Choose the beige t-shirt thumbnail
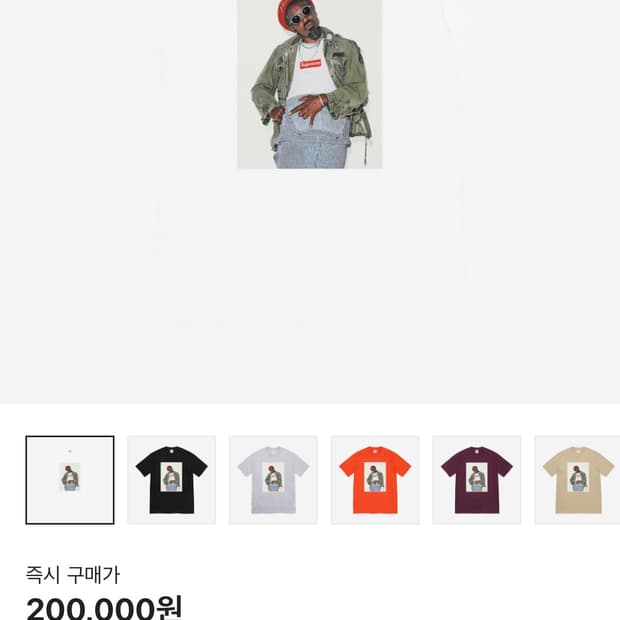Viewport: 620px width, 620px height. click(x=578, y=480)
